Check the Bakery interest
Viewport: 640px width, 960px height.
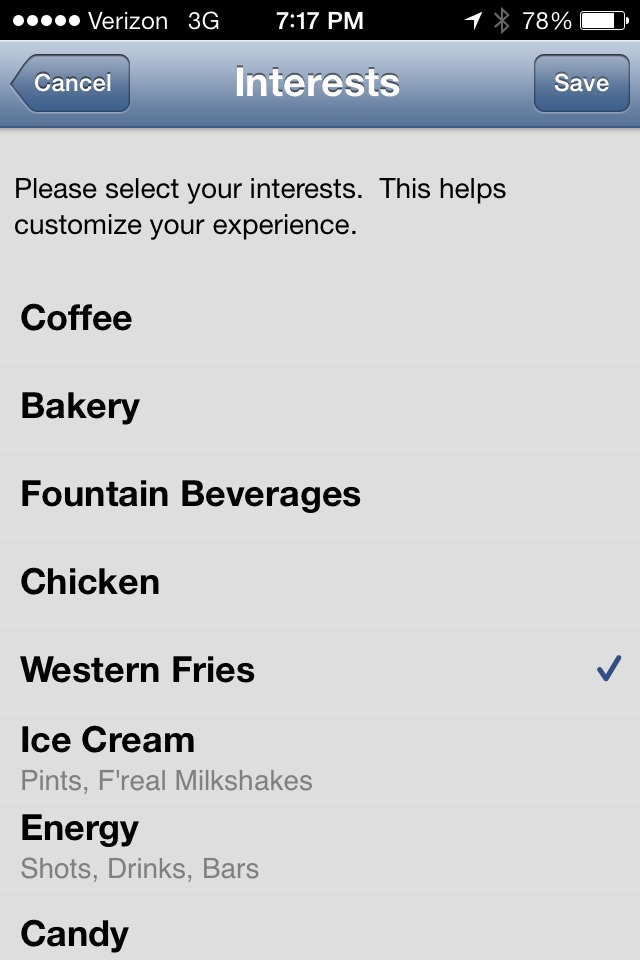(320, 406)
